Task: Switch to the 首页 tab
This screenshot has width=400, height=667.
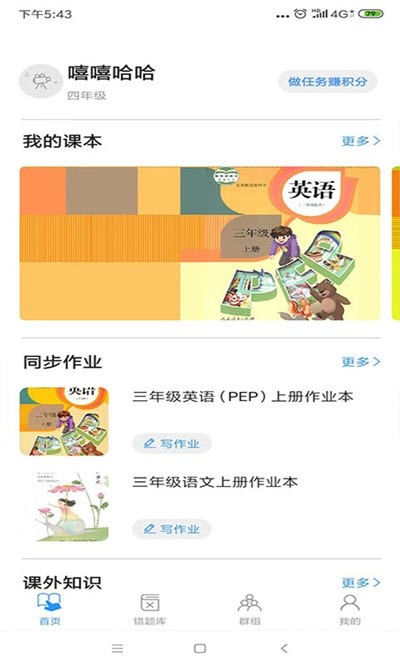Action: pyautogui.click(x=50, y=609)
